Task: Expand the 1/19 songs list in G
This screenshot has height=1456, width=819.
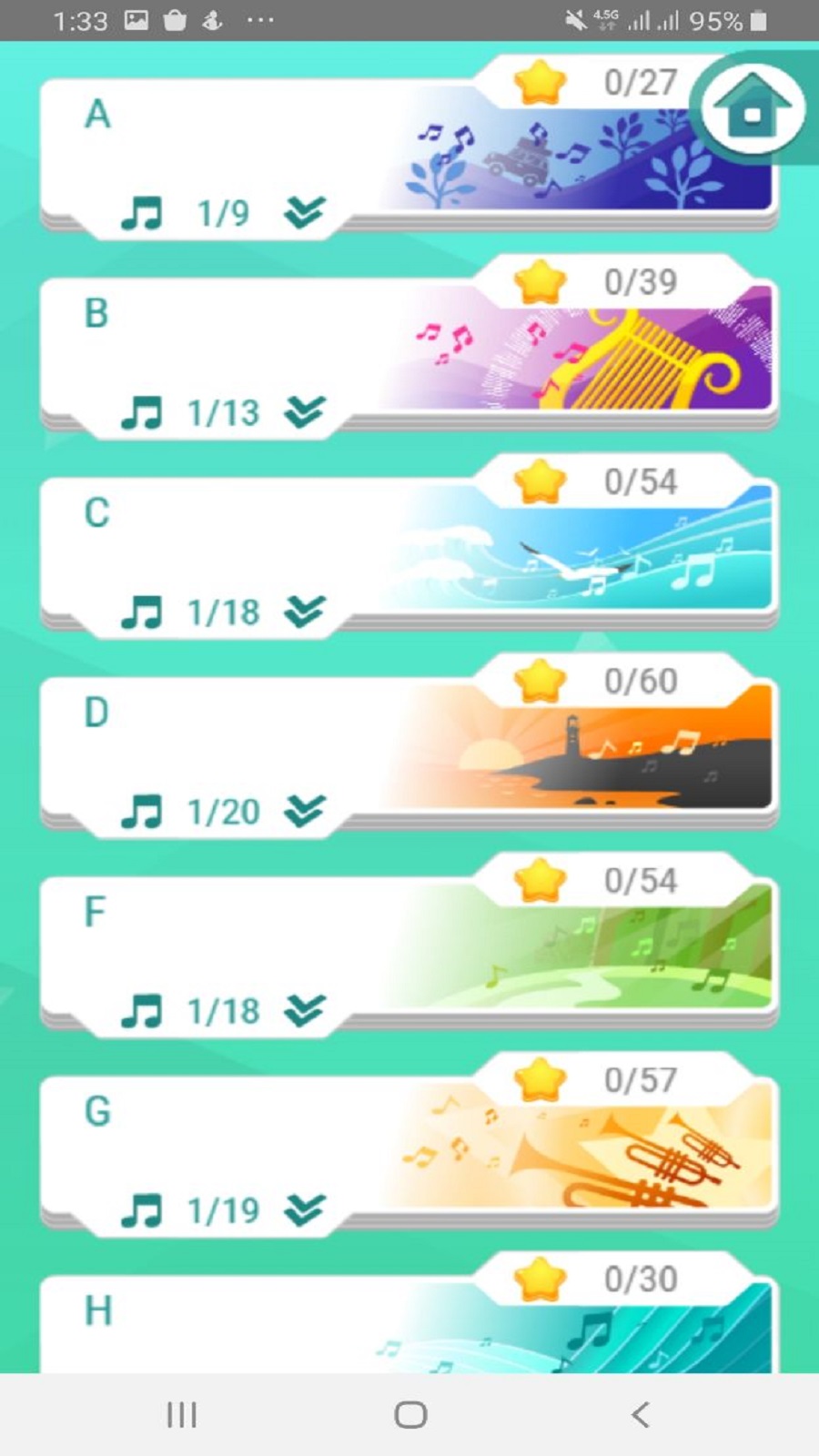Action: tap(304, 1209)
